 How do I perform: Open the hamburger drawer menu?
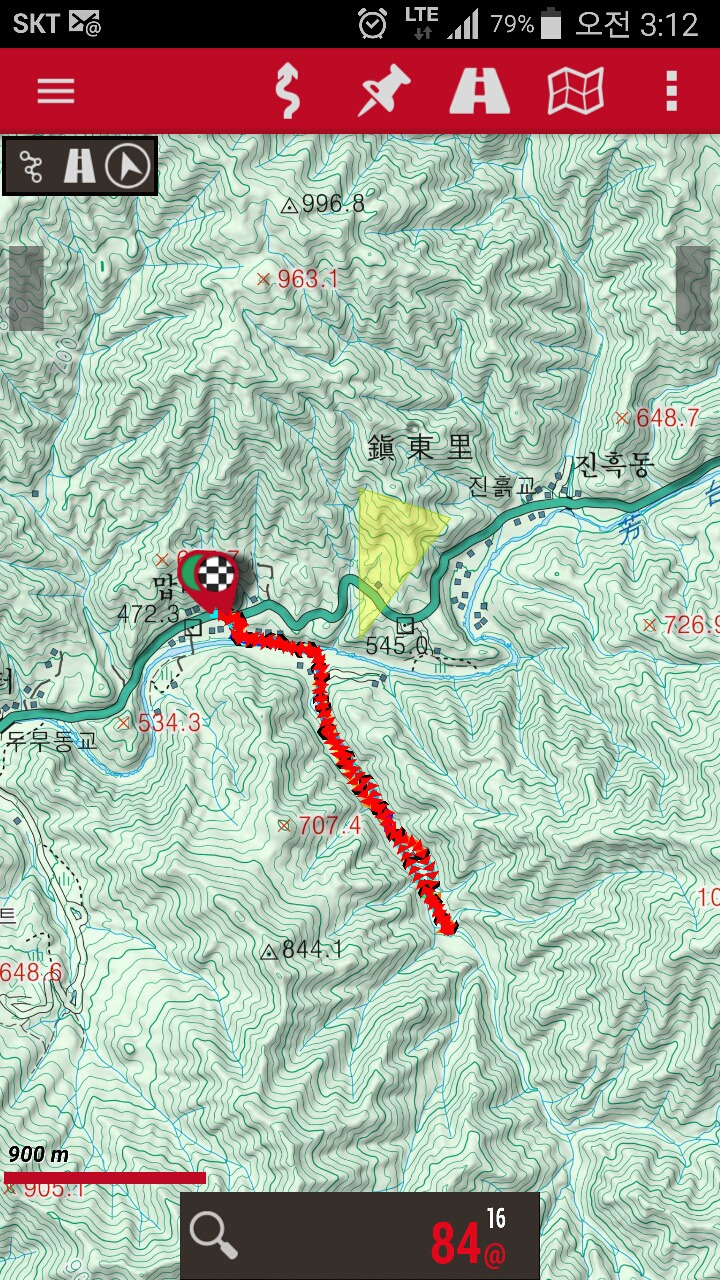[56, 91]
